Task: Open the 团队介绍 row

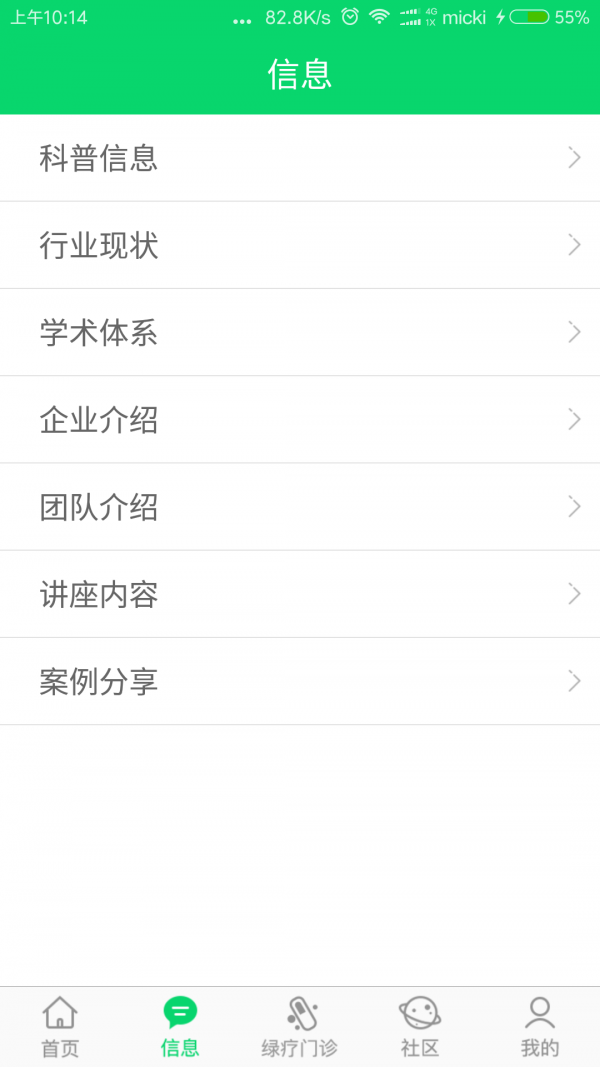Action: click(300, 507)
